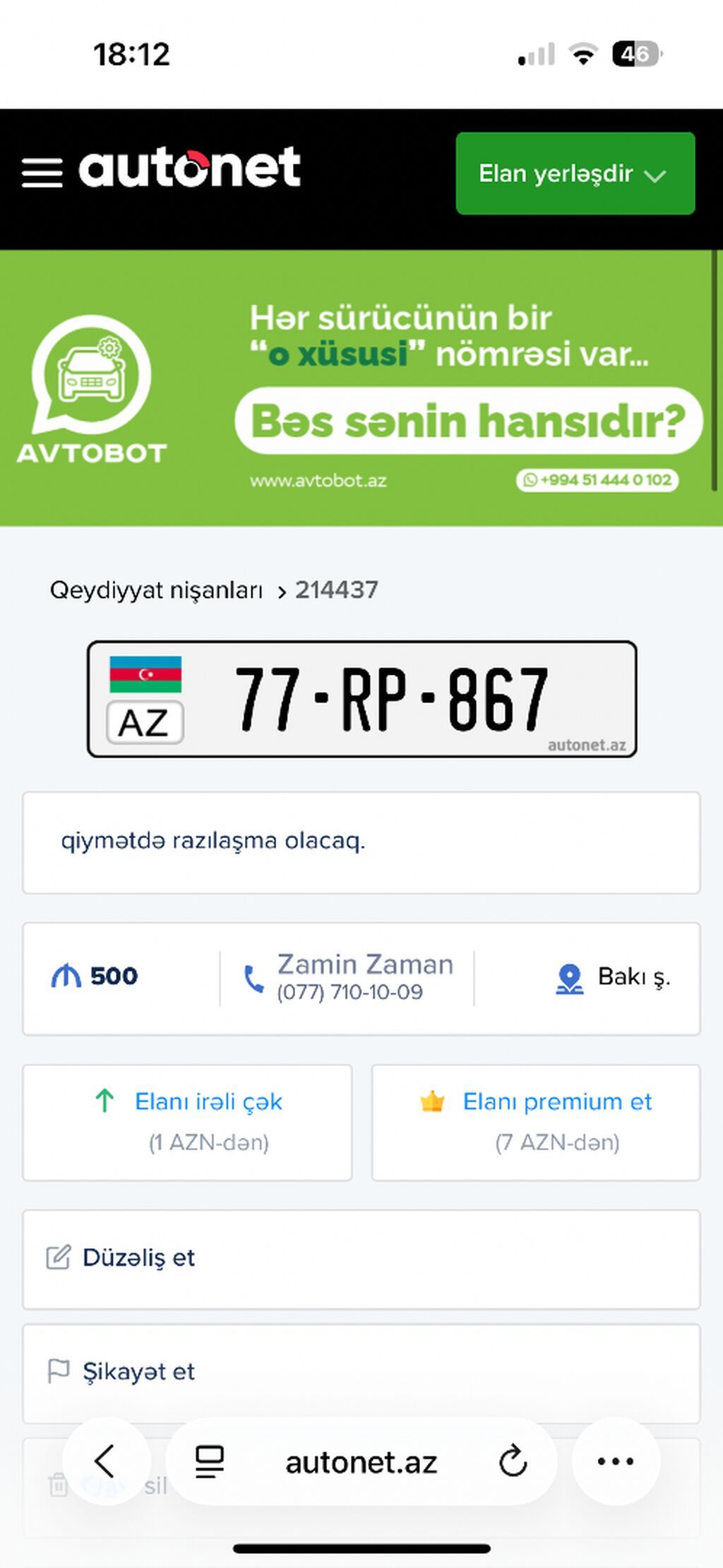Expand the Elan yerləşdir dropdown chevron
This screenshot has width=723, height=1568.
[655, 176]
